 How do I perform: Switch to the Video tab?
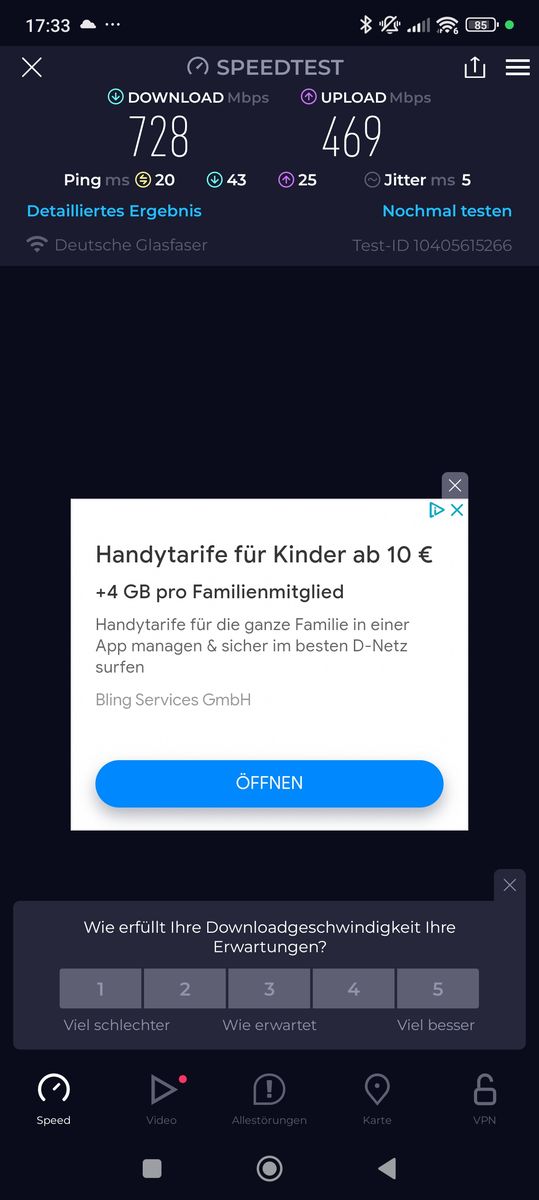[162, 1099]
